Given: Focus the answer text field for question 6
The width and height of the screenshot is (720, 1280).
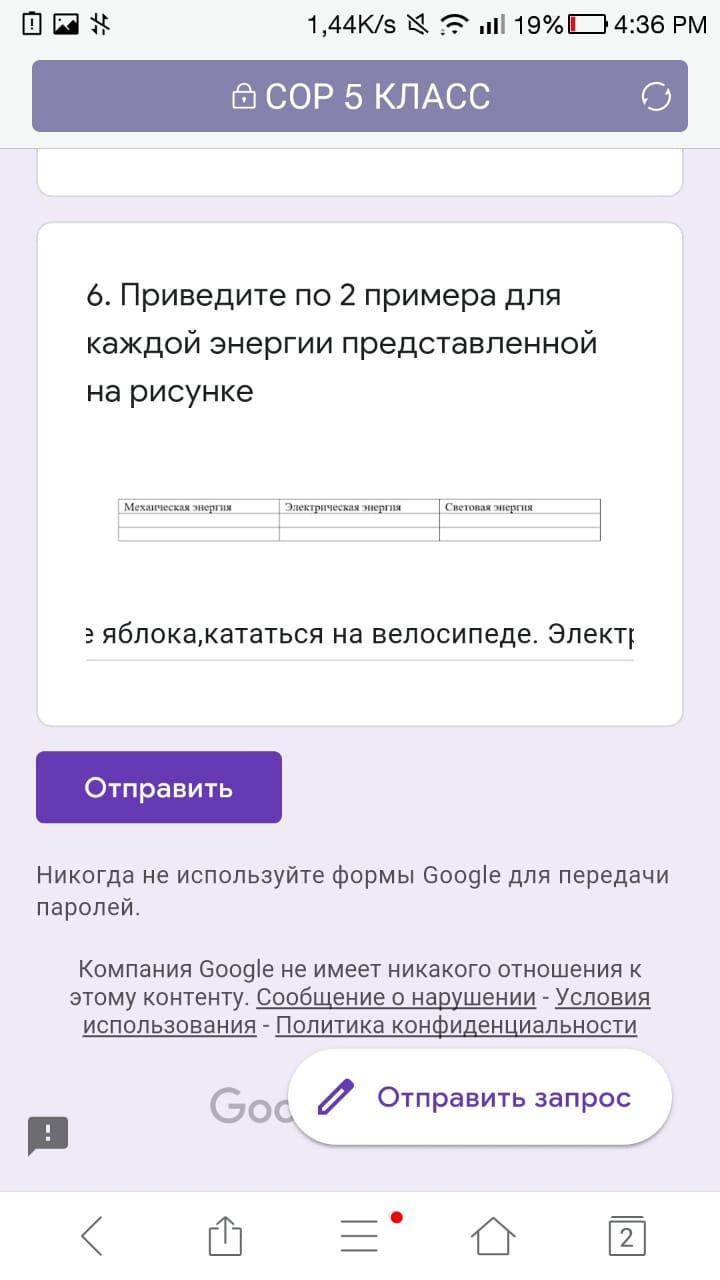Looking at the screenshot, I should pyautogui.click(x=360, y=636).
